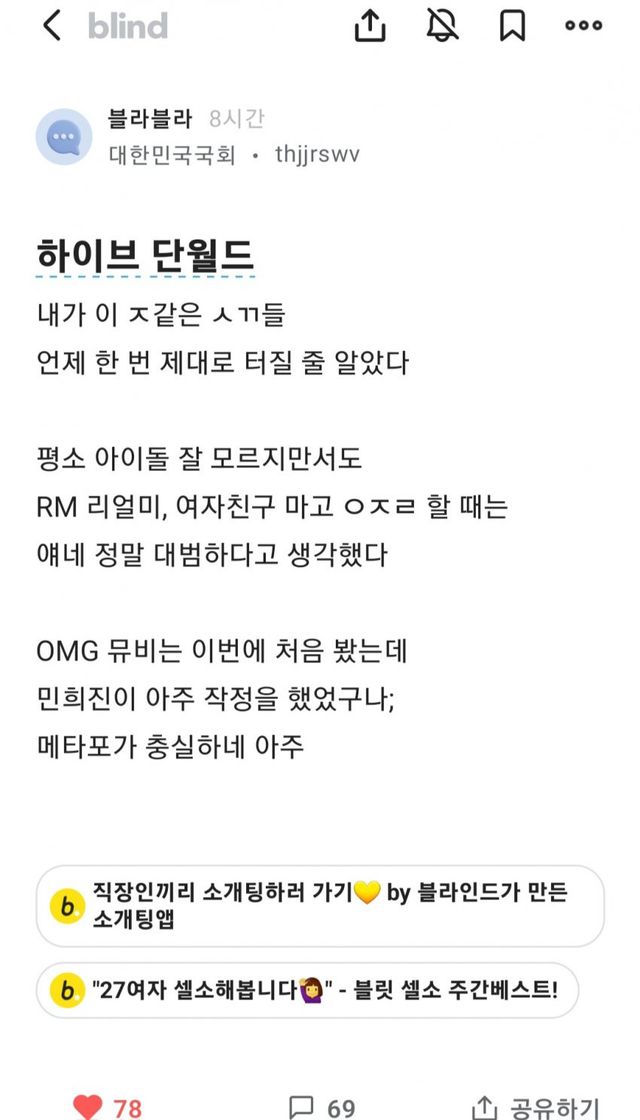Go back using the arrow
Image resolution: width=640 pixels, height=1120 pixels.
pyautogui.click(x=51, y=26)
